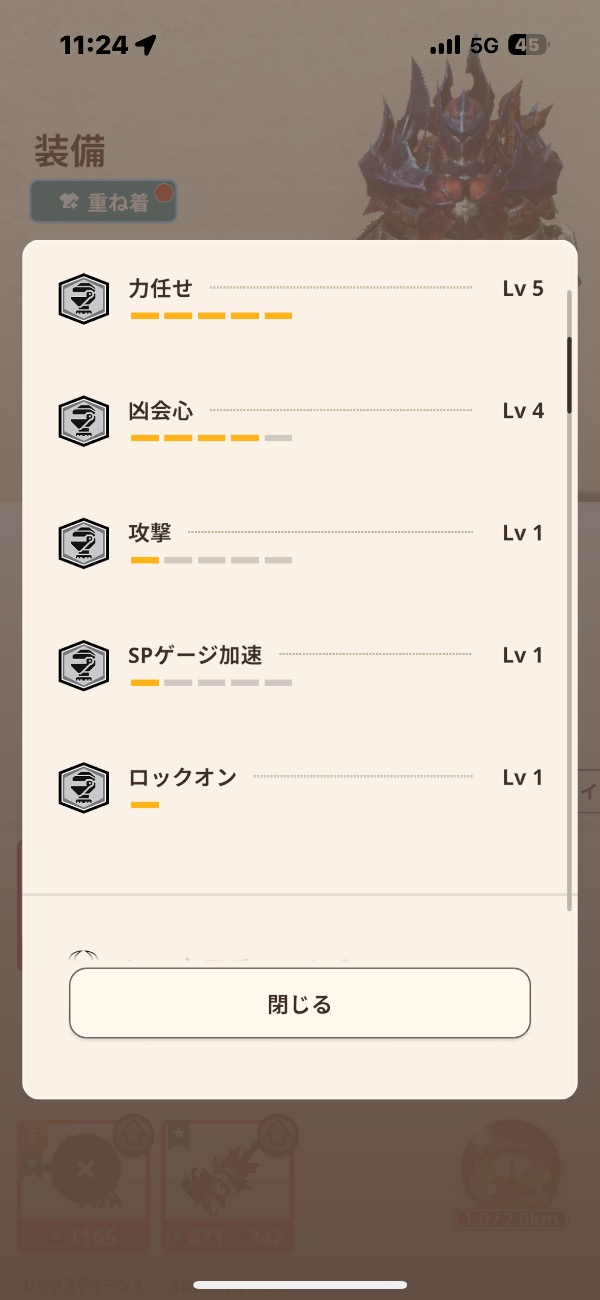Open details for the 力任せ skill
This screenshot has width=600, height=1300.
[300, 298]
